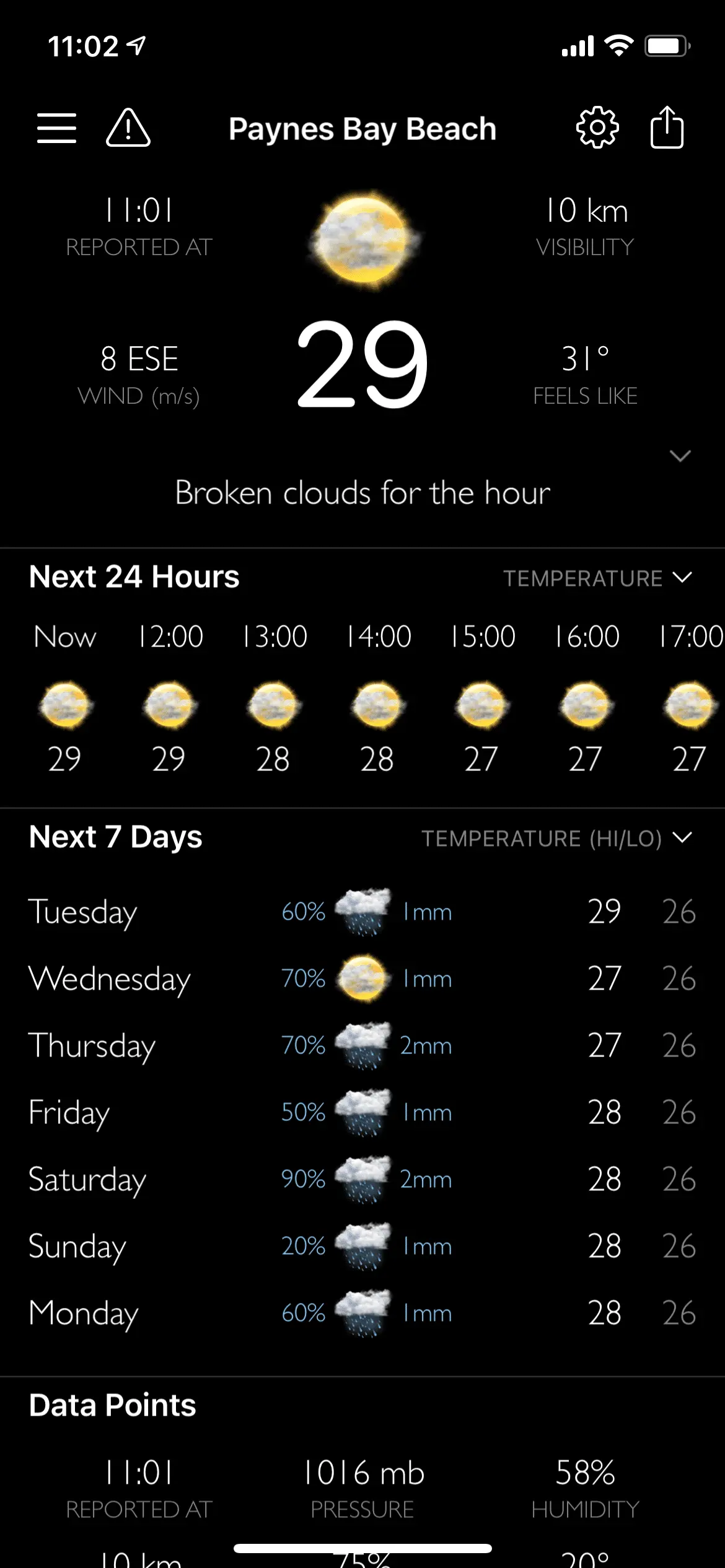Open Tuesday's forecast row
Image resolution: width=725 pixels, height=1568 pixels.
tap(362, 912)
